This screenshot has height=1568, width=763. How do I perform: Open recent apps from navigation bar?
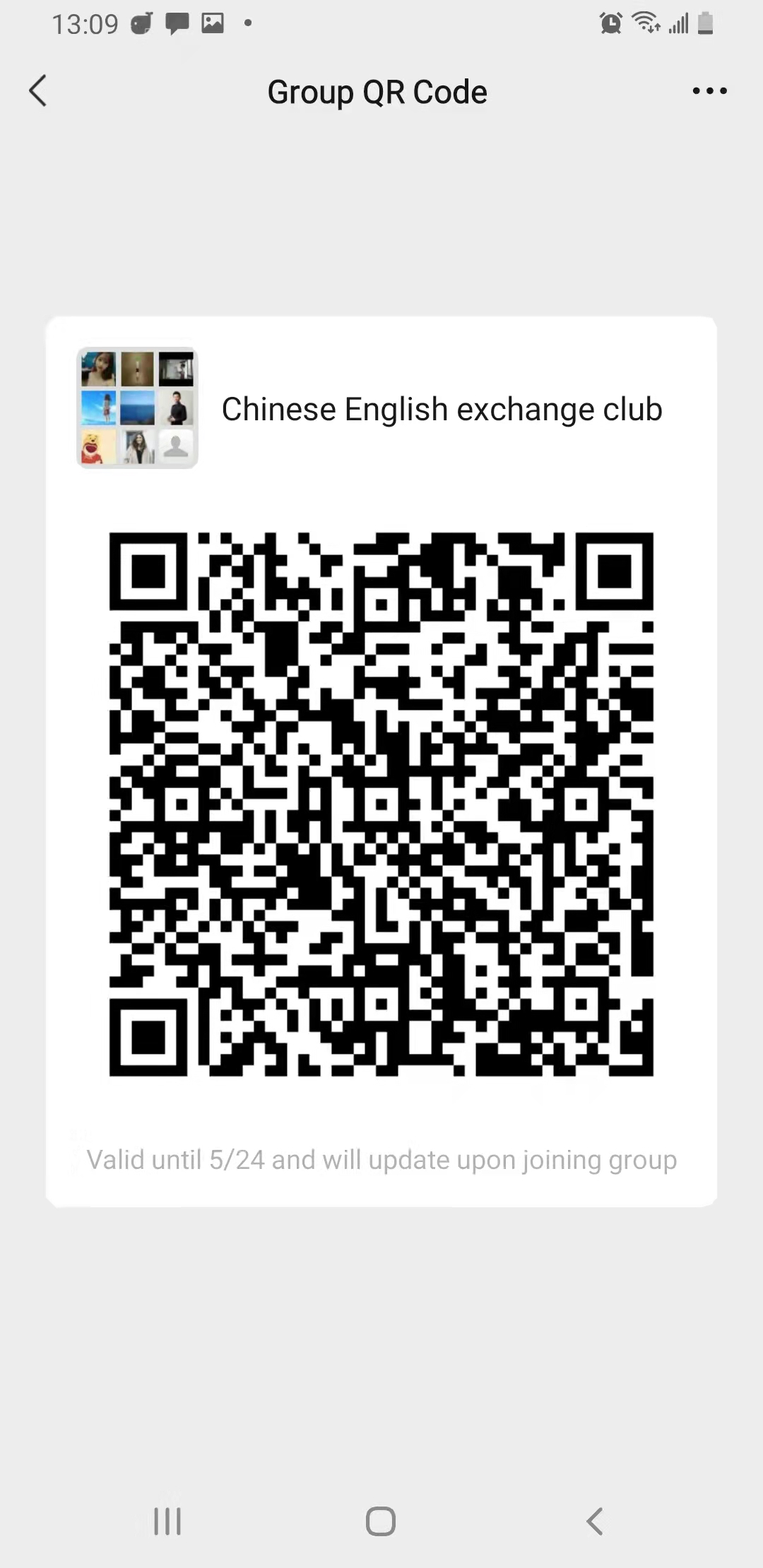pos(167,1521)
